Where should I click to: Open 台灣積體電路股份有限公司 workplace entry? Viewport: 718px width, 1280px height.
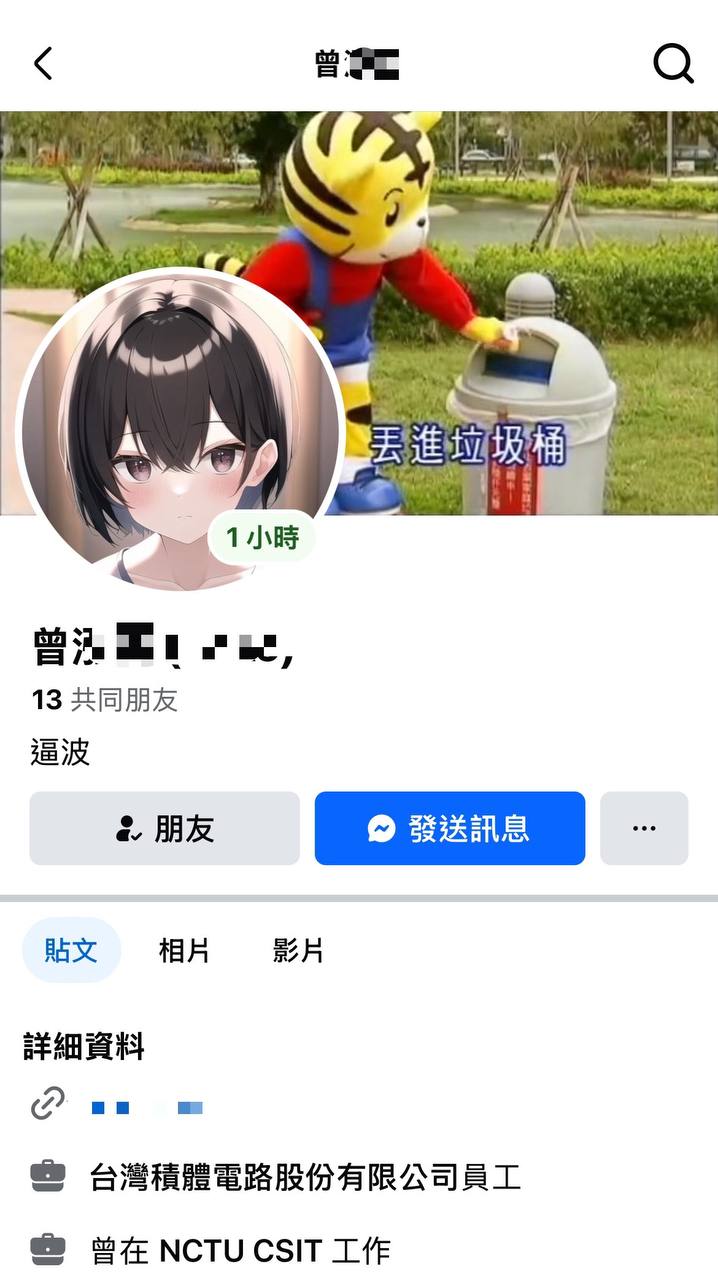pyautogui.click(x=305, y=1177)
